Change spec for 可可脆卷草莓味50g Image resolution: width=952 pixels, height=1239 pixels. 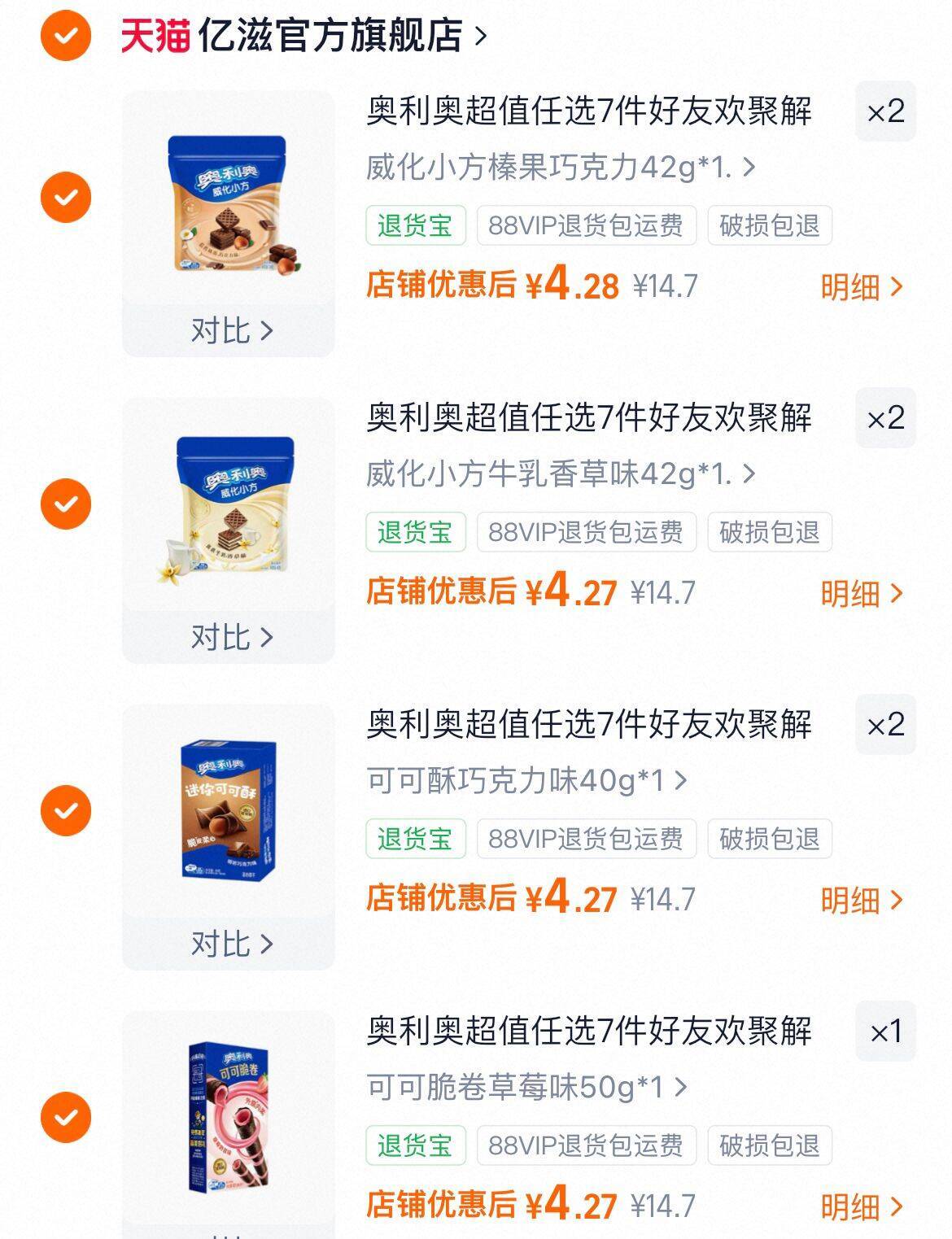coord(526,1088)
